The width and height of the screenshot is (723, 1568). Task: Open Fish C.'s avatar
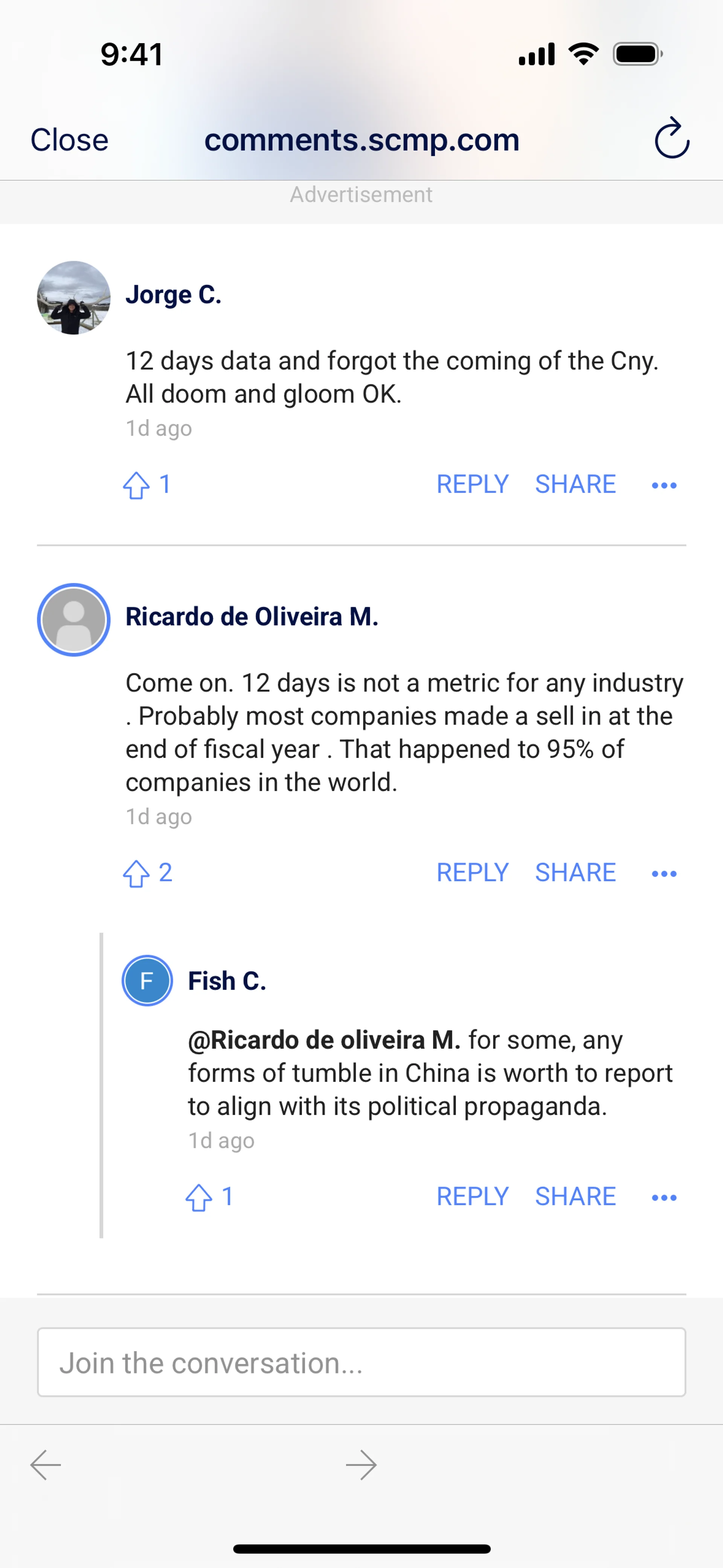(x=147, y=981)
